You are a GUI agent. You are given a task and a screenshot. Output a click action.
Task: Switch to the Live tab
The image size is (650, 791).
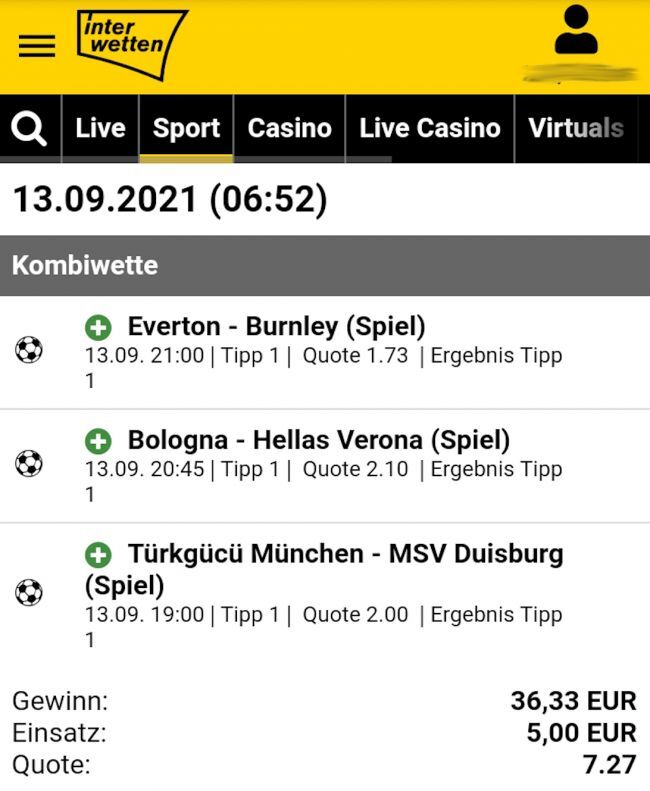pyautogui.click(x=100, y=129)
